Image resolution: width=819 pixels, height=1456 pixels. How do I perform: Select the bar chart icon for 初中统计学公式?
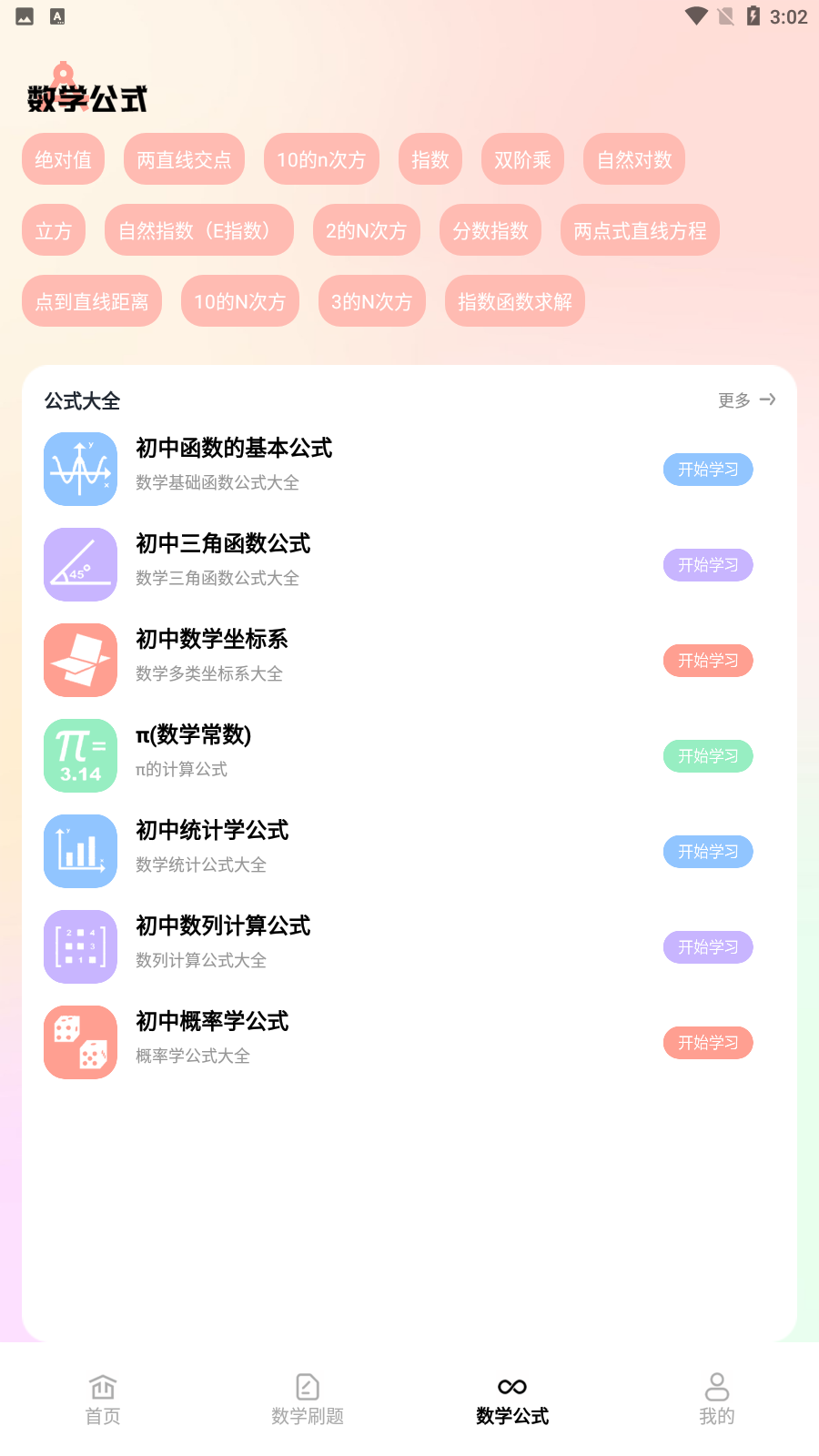pos(80,851)
